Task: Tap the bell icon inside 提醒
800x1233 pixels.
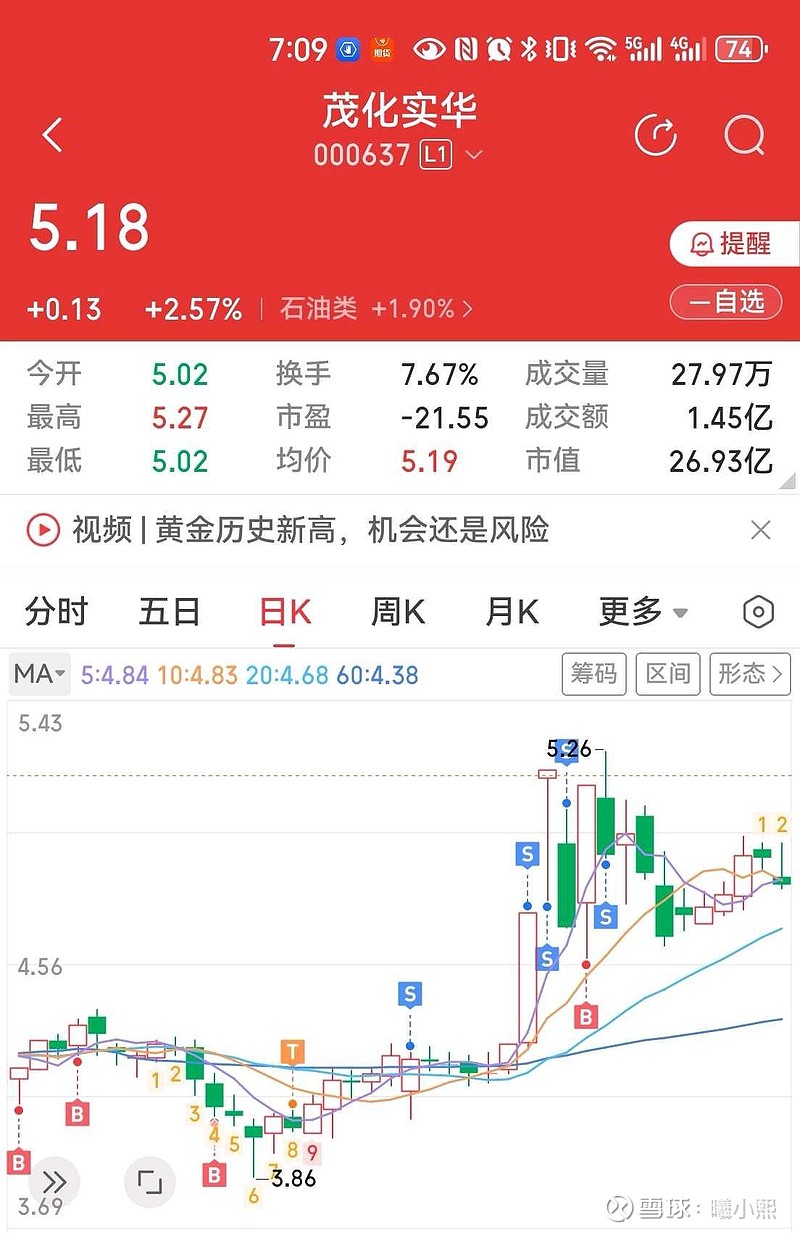Action: 702,243
